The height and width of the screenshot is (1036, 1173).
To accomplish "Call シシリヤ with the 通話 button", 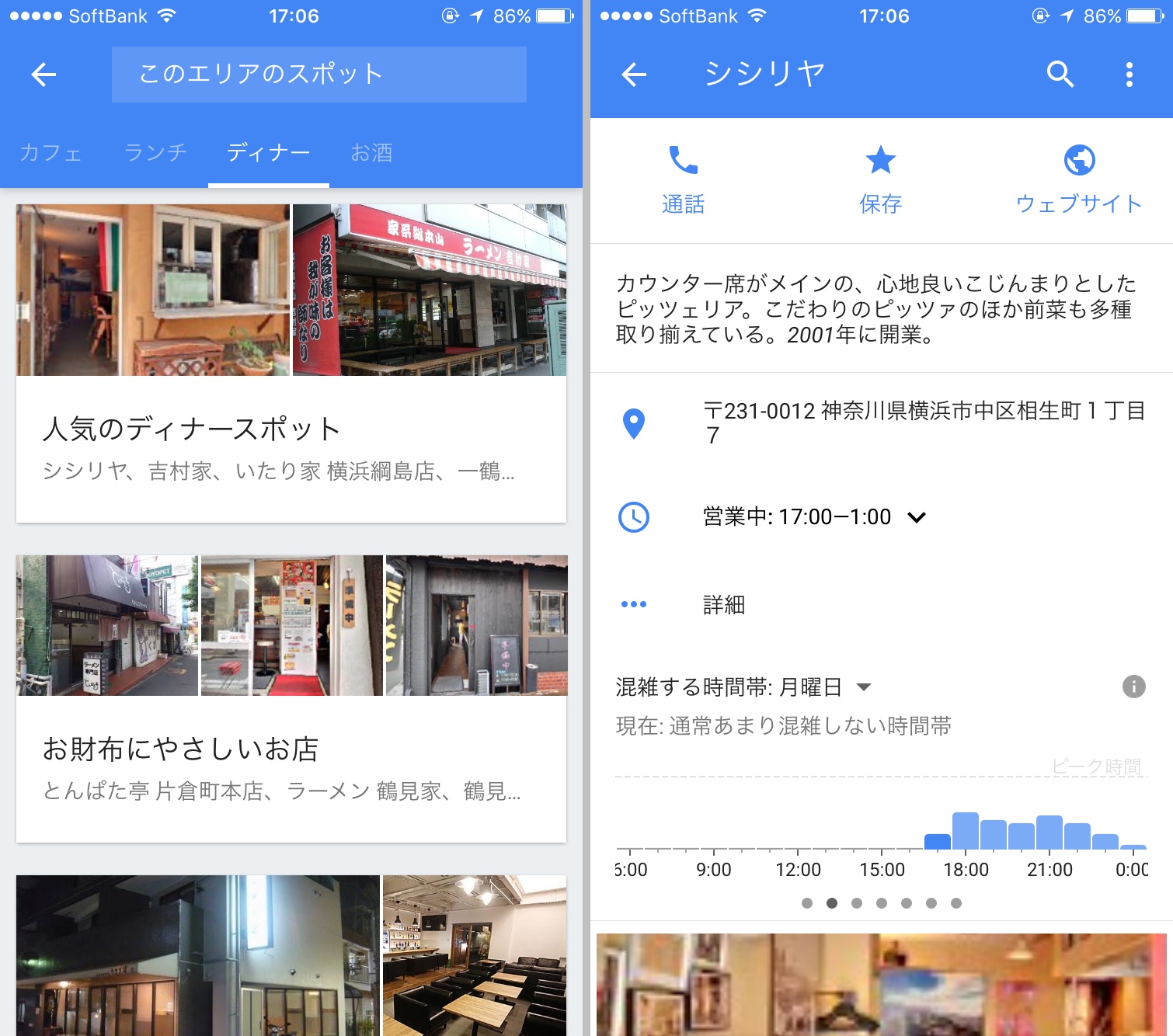I will (683, 179).
